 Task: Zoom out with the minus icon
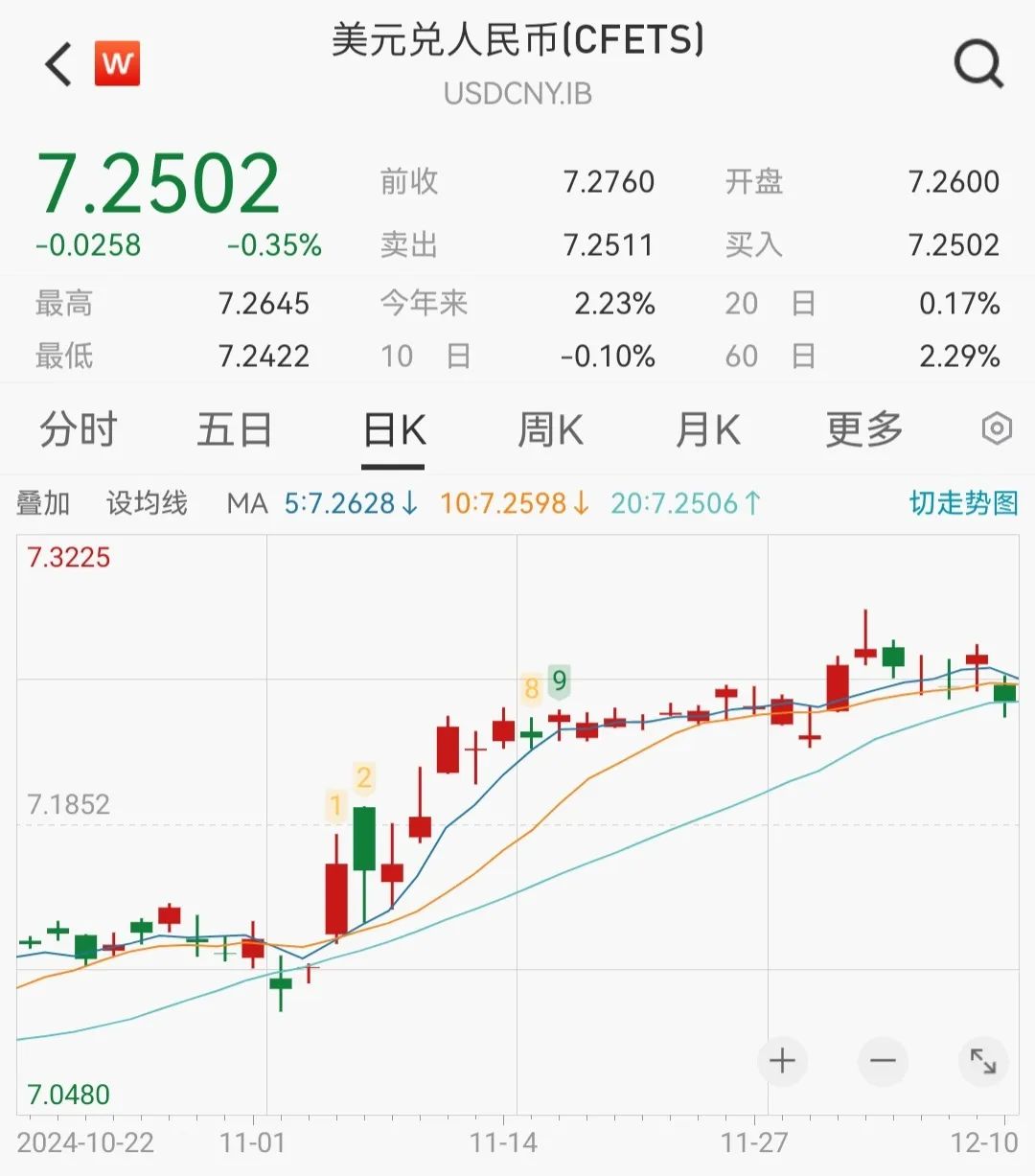(x=883, y=1062)
